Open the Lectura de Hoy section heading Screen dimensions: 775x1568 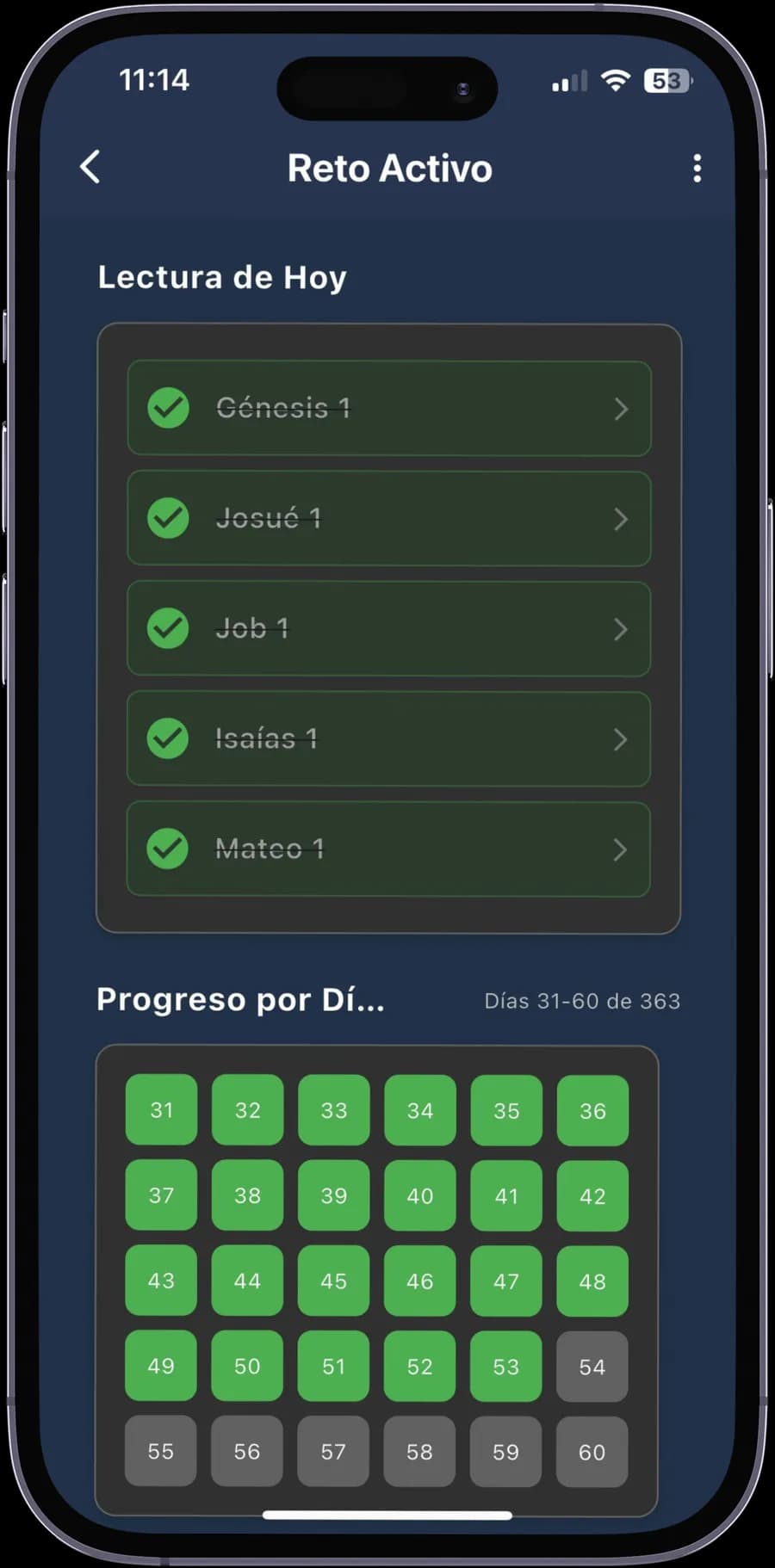coord(222,277)
